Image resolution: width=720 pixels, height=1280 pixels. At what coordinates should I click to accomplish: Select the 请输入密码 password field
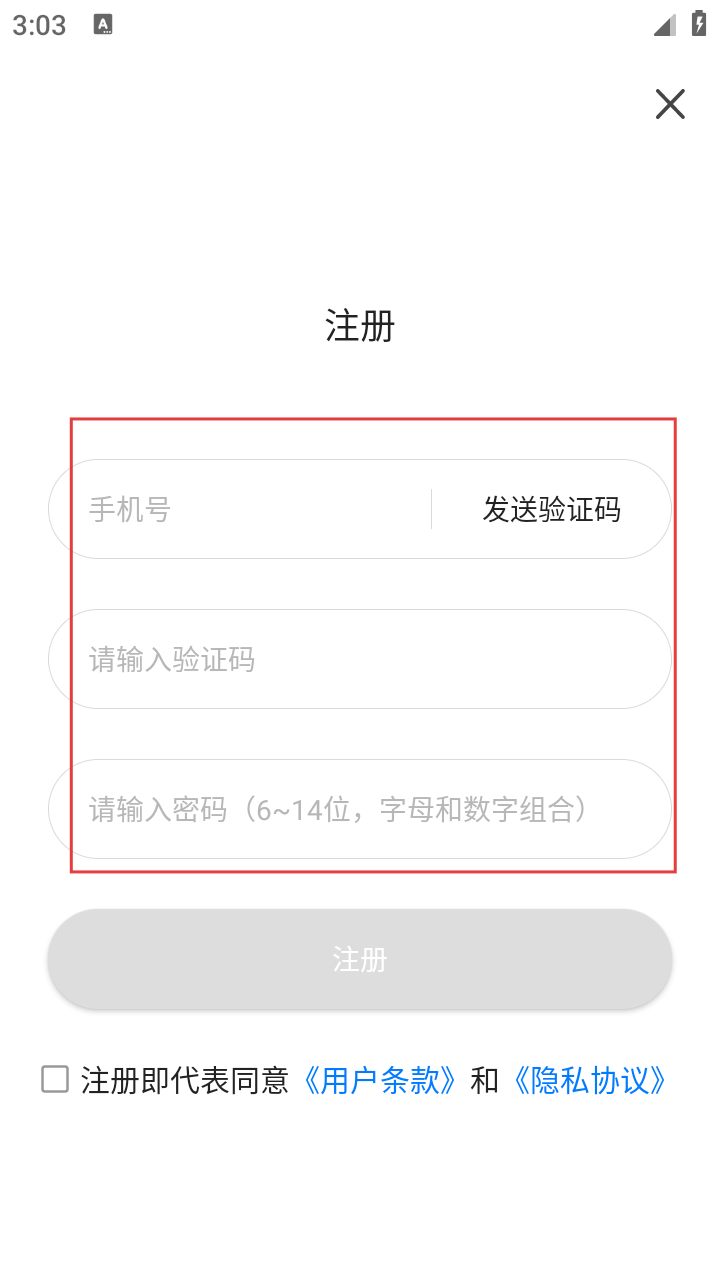tap(360, 809)
